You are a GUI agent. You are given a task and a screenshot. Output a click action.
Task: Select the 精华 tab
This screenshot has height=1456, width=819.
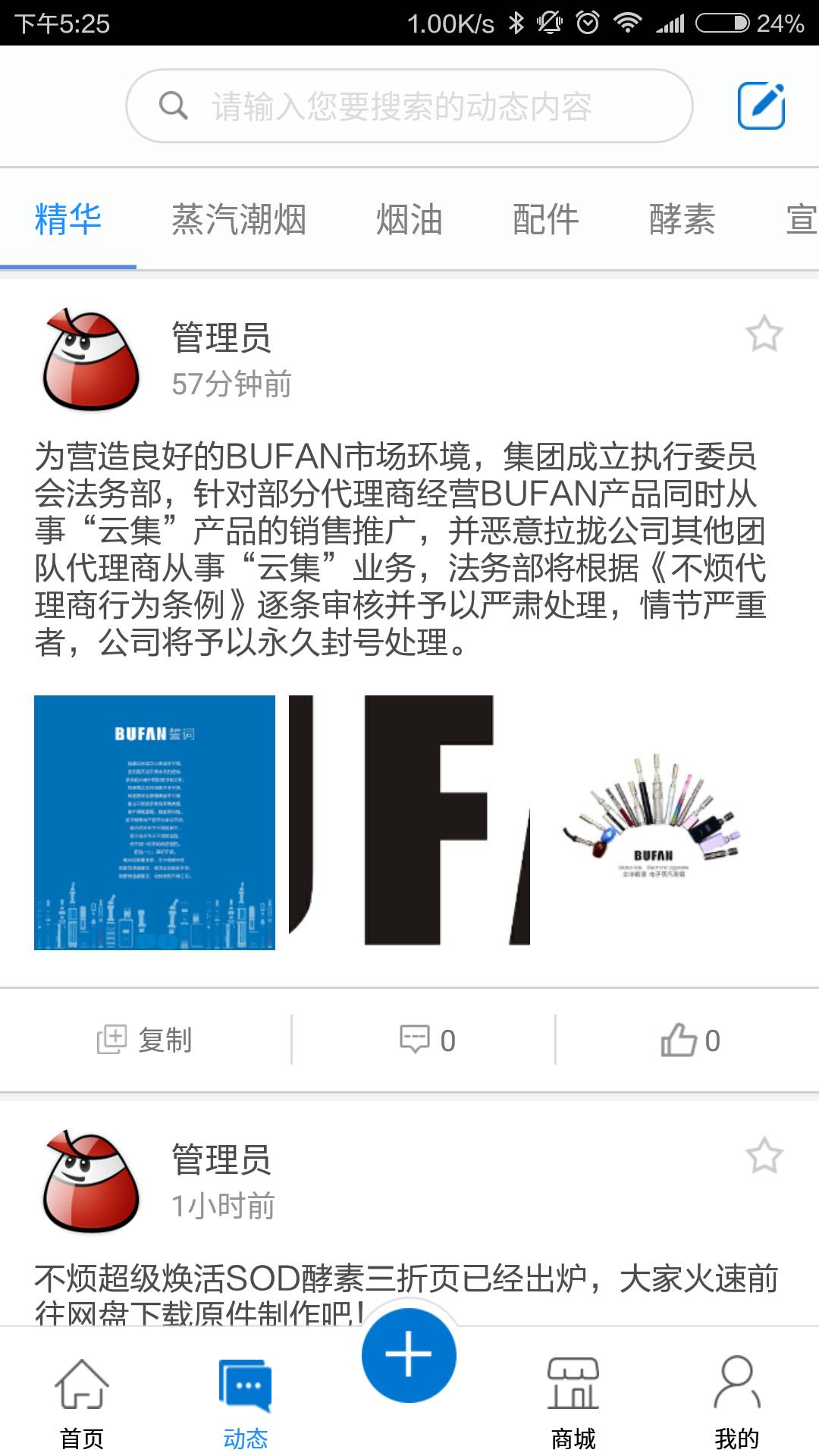coord(68,220)
